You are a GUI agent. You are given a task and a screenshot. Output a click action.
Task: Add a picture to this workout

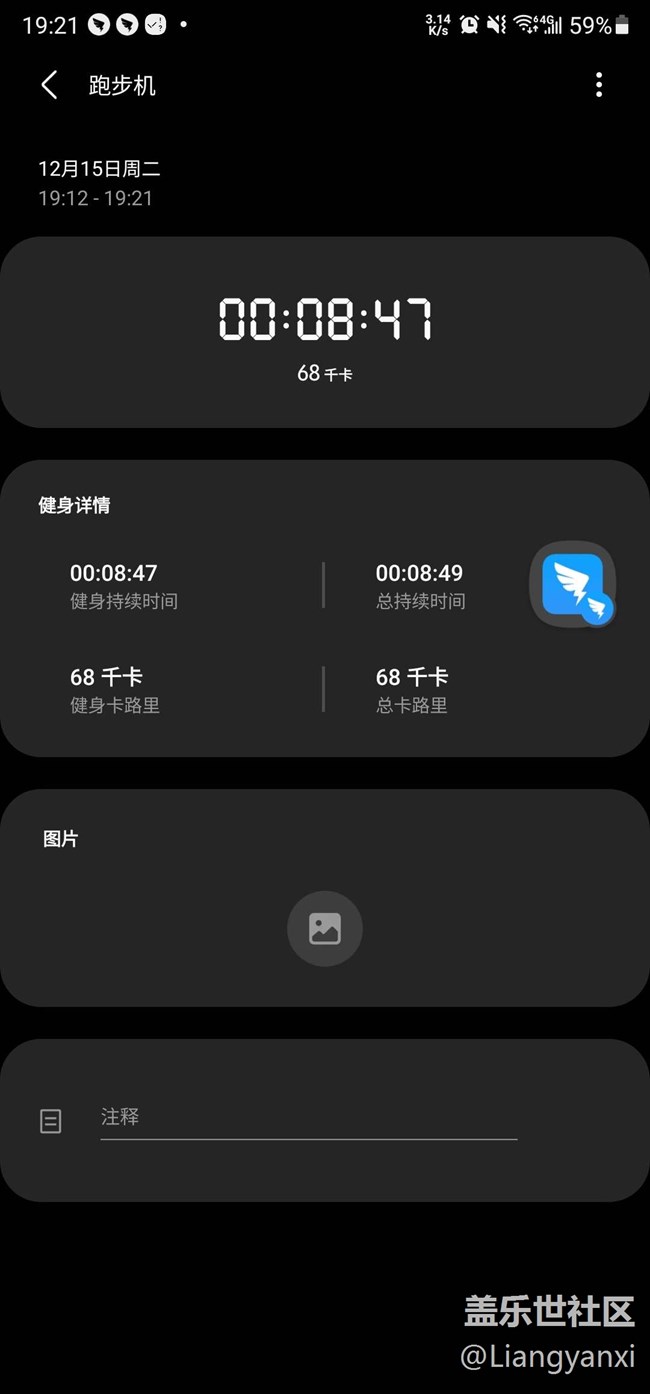point(325,929)
